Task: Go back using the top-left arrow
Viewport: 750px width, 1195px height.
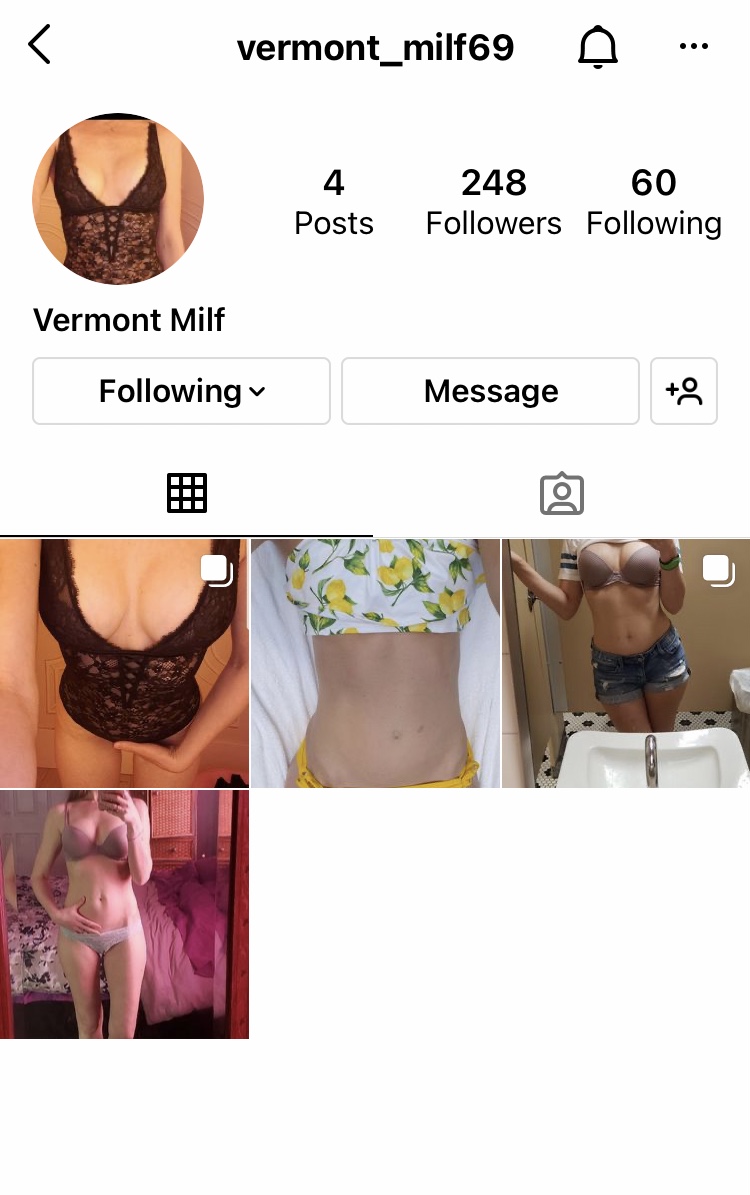Action: pyautogui.click(x=40, y=46)
